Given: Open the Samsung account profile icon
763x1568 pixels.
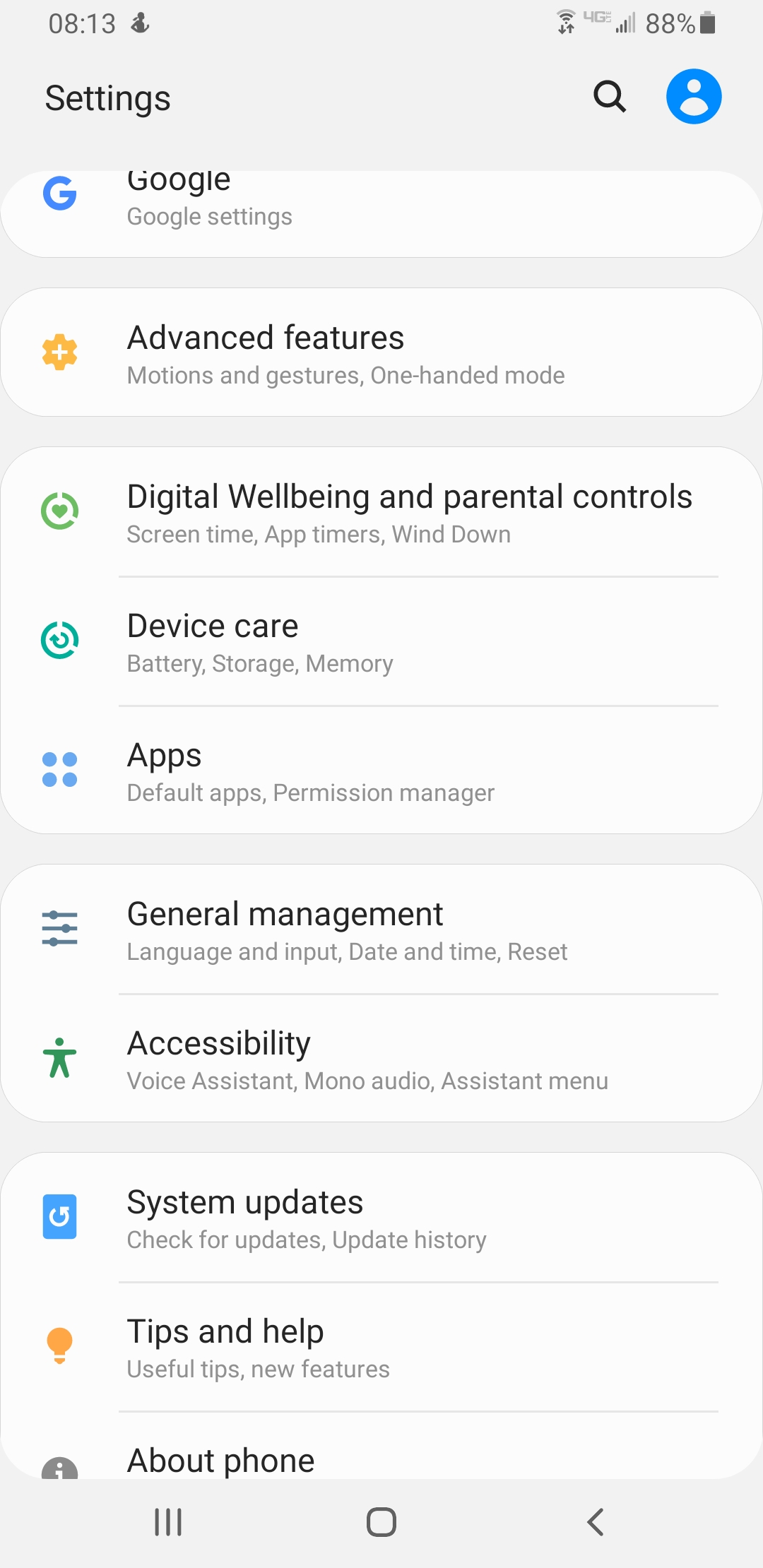Looking at the screenshot, I should coord(693,97).
